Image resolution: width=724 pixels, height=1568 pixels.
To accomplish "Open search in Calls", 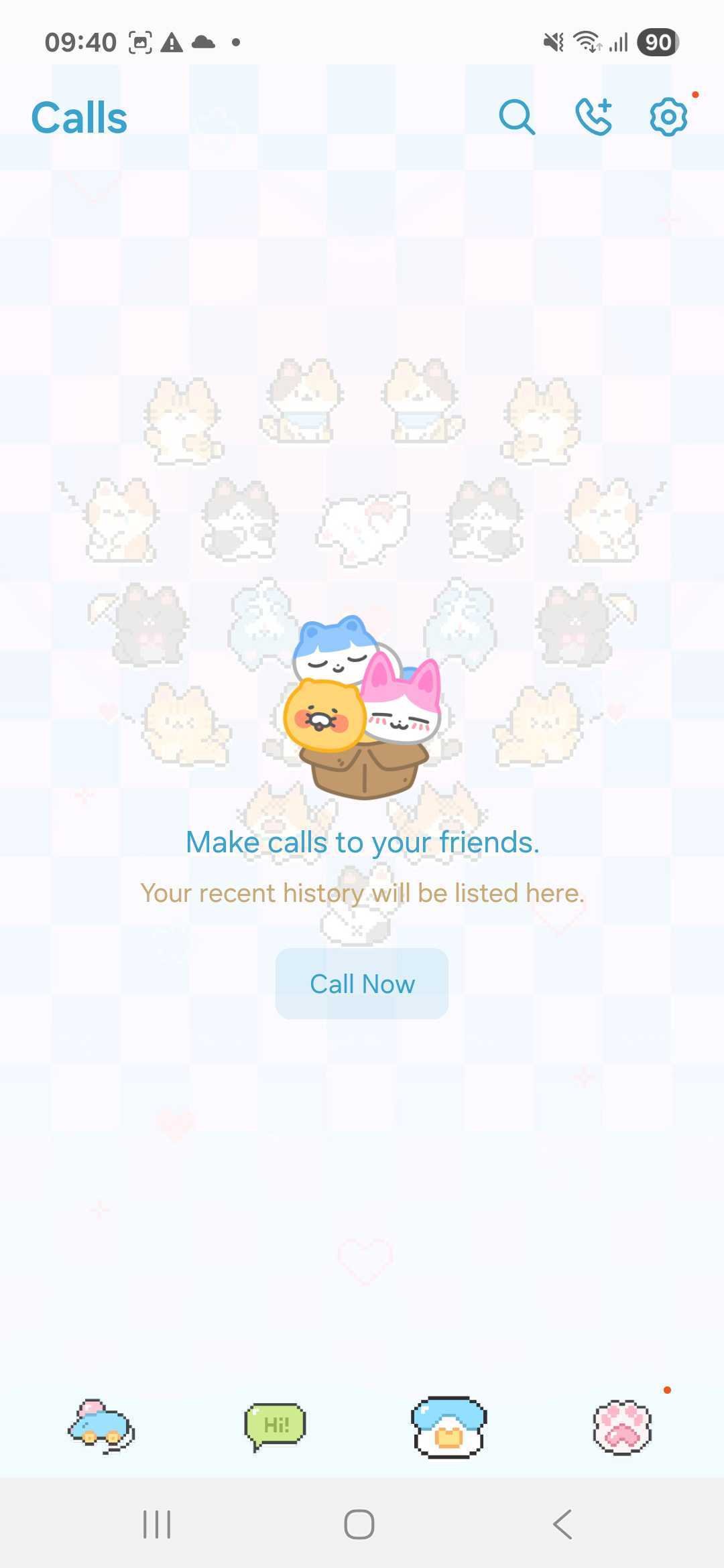I will [517, 117].
